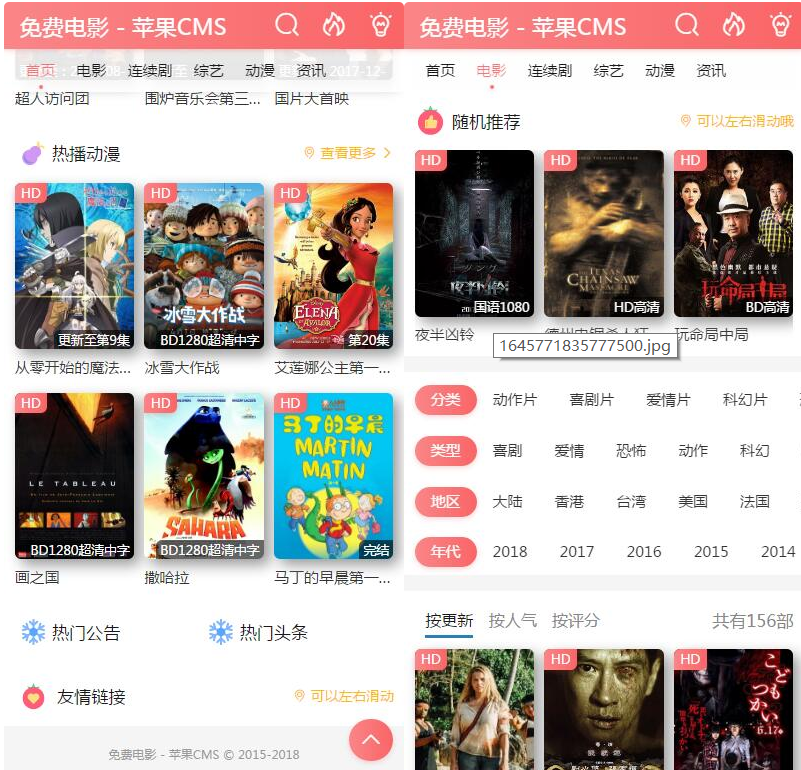Open the 冰雪大作战 anime card
The width and height of the screenshot is (801, 770).
pos(204,265)
